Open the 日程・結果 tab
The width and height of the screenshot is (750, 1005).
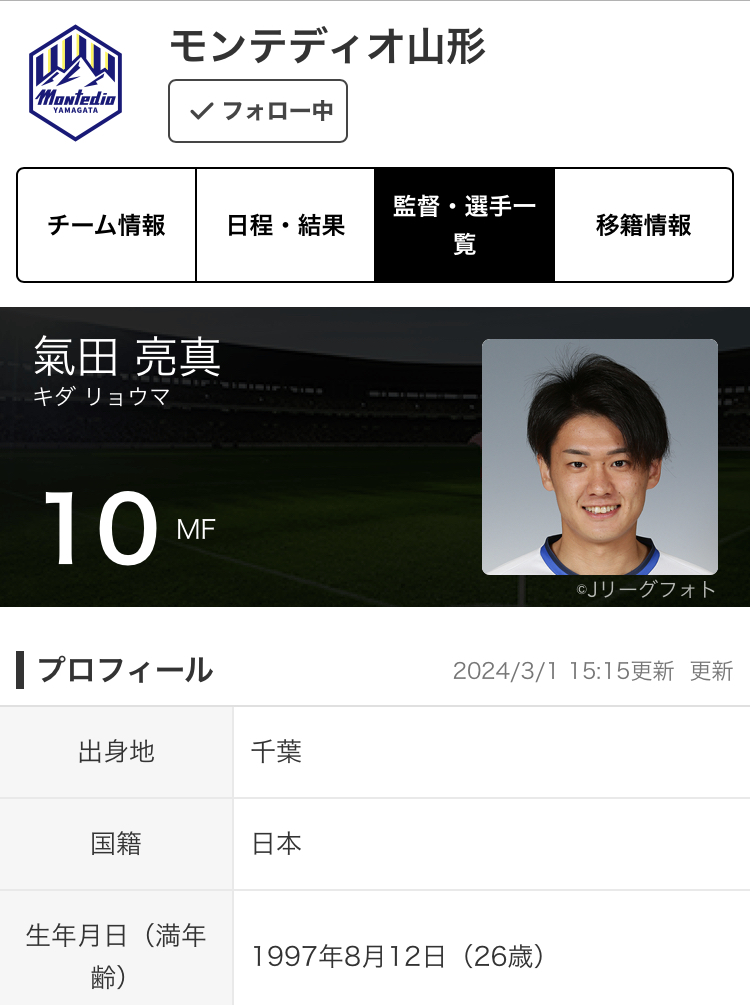click(x=286, y=225)
